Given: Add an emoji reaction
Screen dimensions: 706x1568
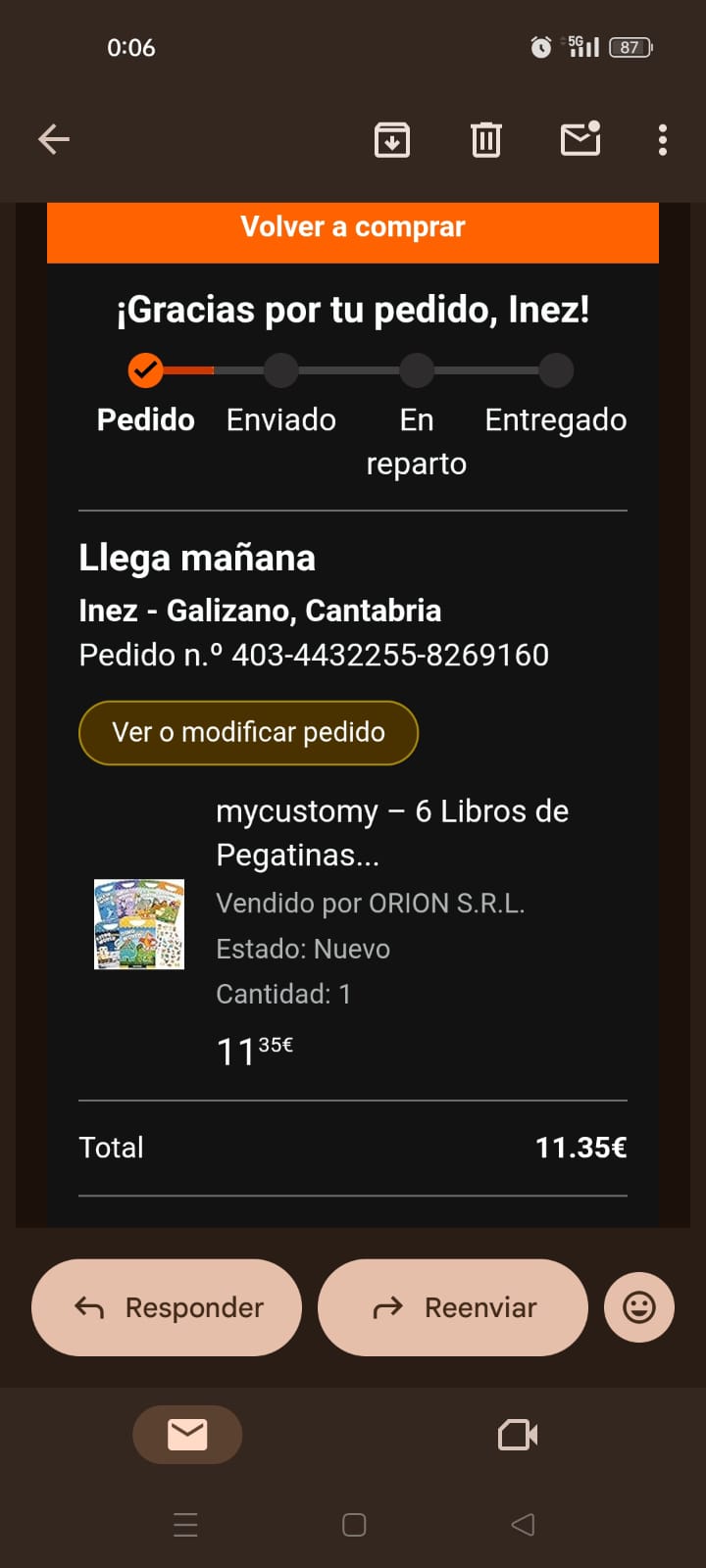Looking at the screenshot, I should click(x=639, y=1307).
